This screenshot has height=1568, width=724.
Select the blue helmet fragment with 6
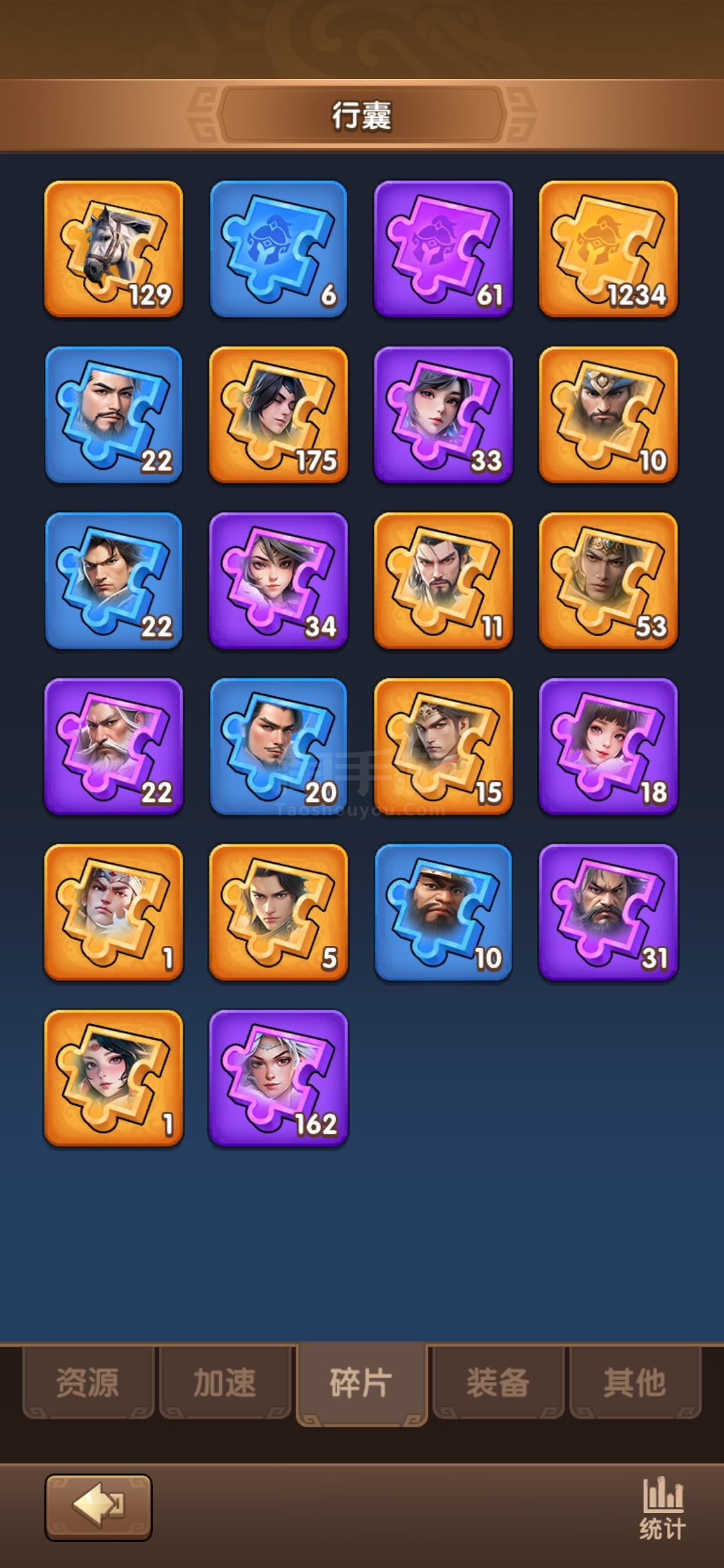[278, 249]
